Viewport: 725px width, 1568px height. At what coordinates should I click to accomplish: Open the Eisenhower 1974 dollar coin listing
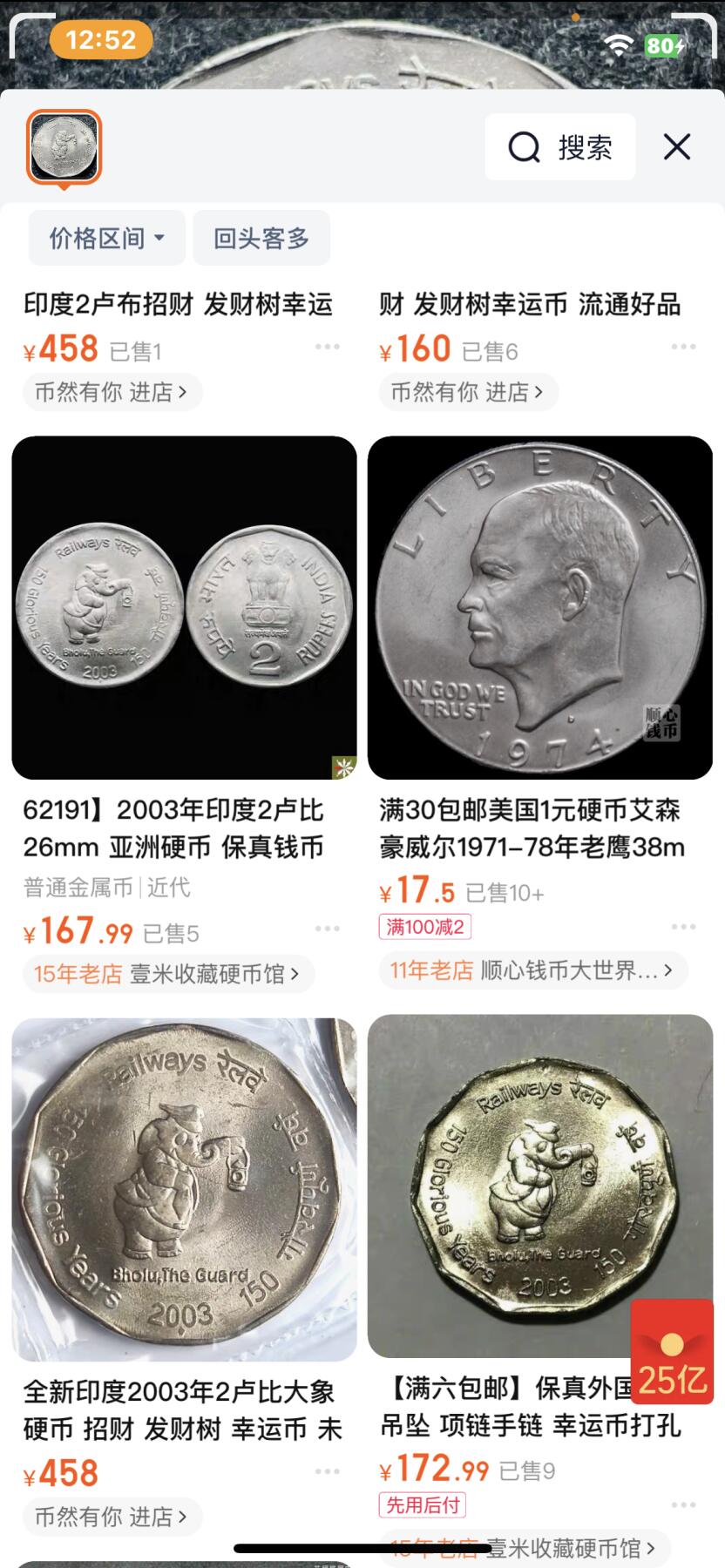pos(539,607)
